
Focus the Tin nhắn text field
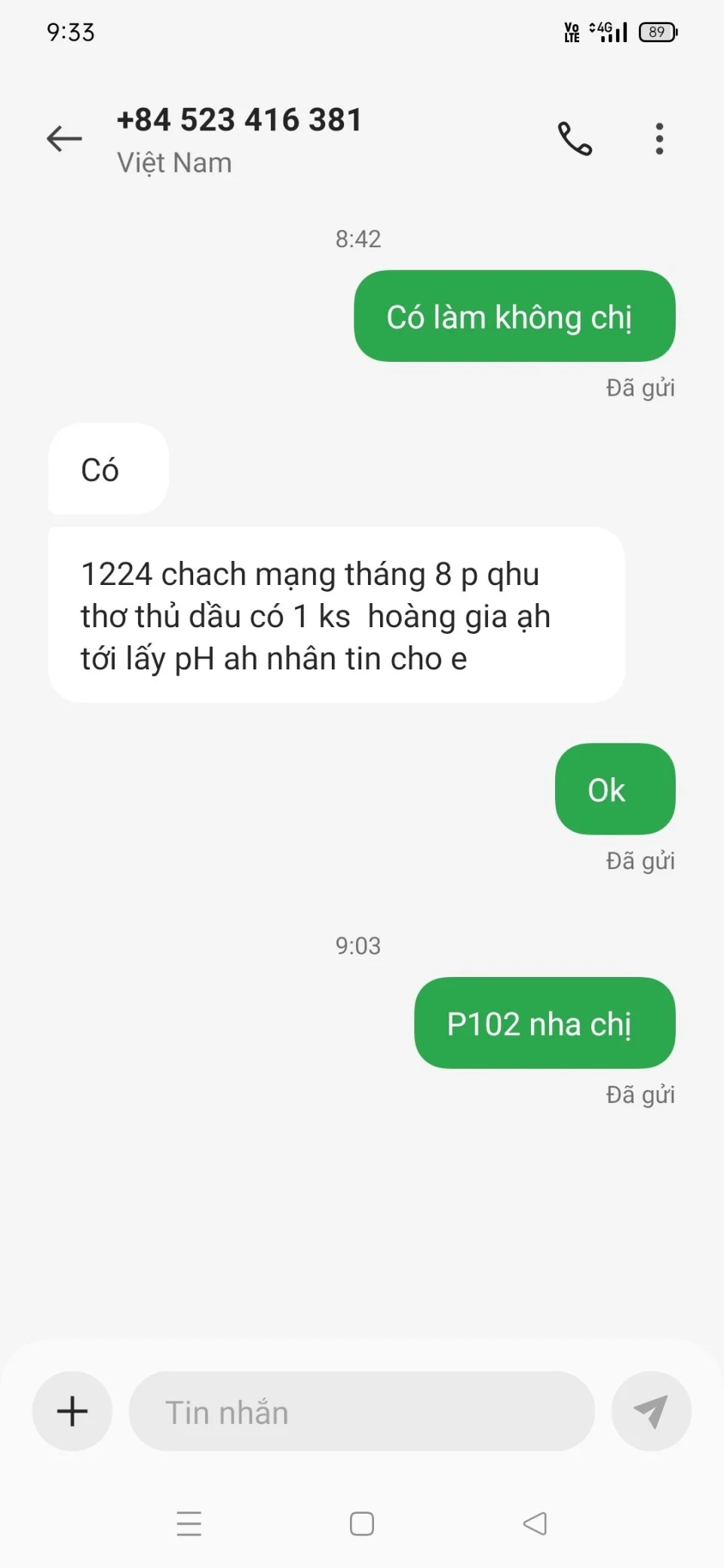362,1411
